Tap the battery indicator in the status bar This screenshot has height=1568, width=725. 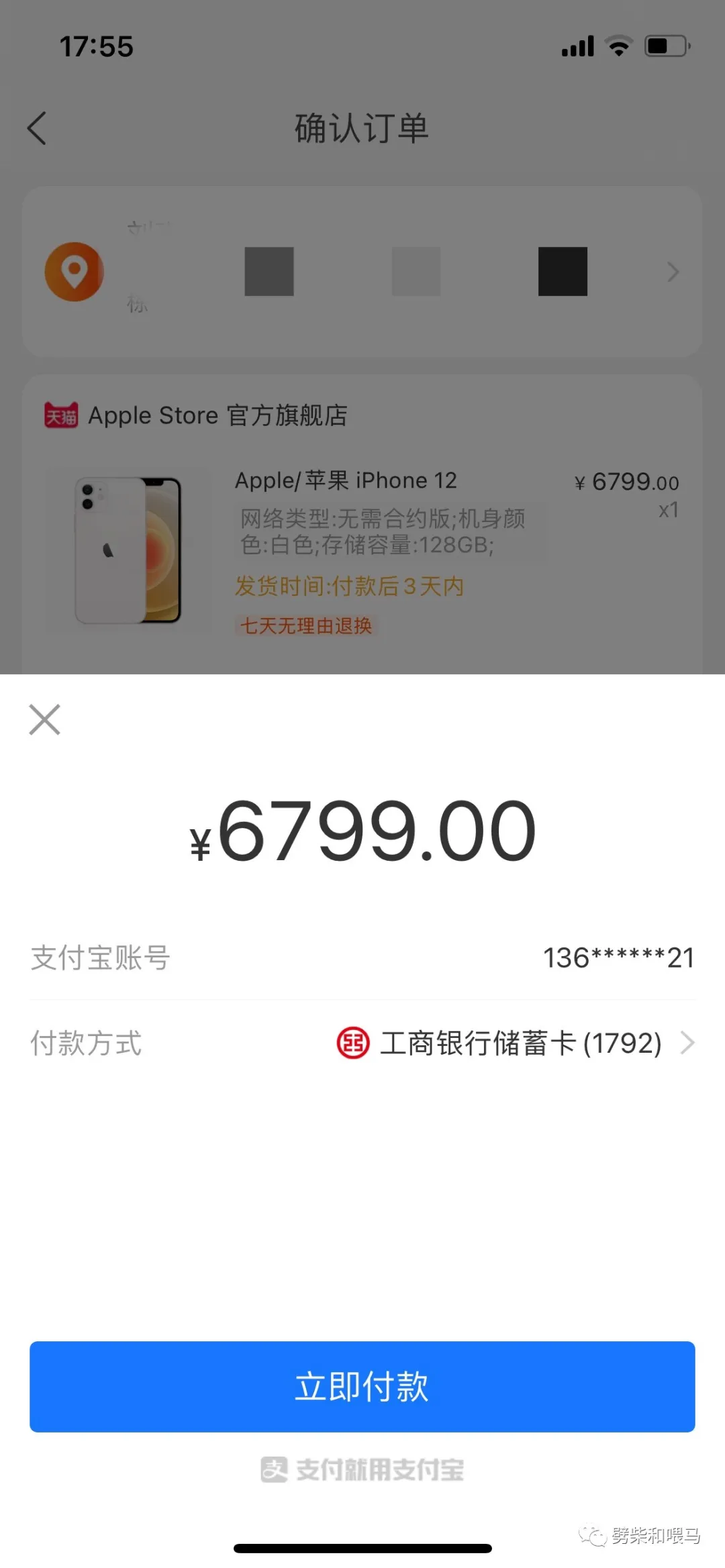click(x=665, y=44)
